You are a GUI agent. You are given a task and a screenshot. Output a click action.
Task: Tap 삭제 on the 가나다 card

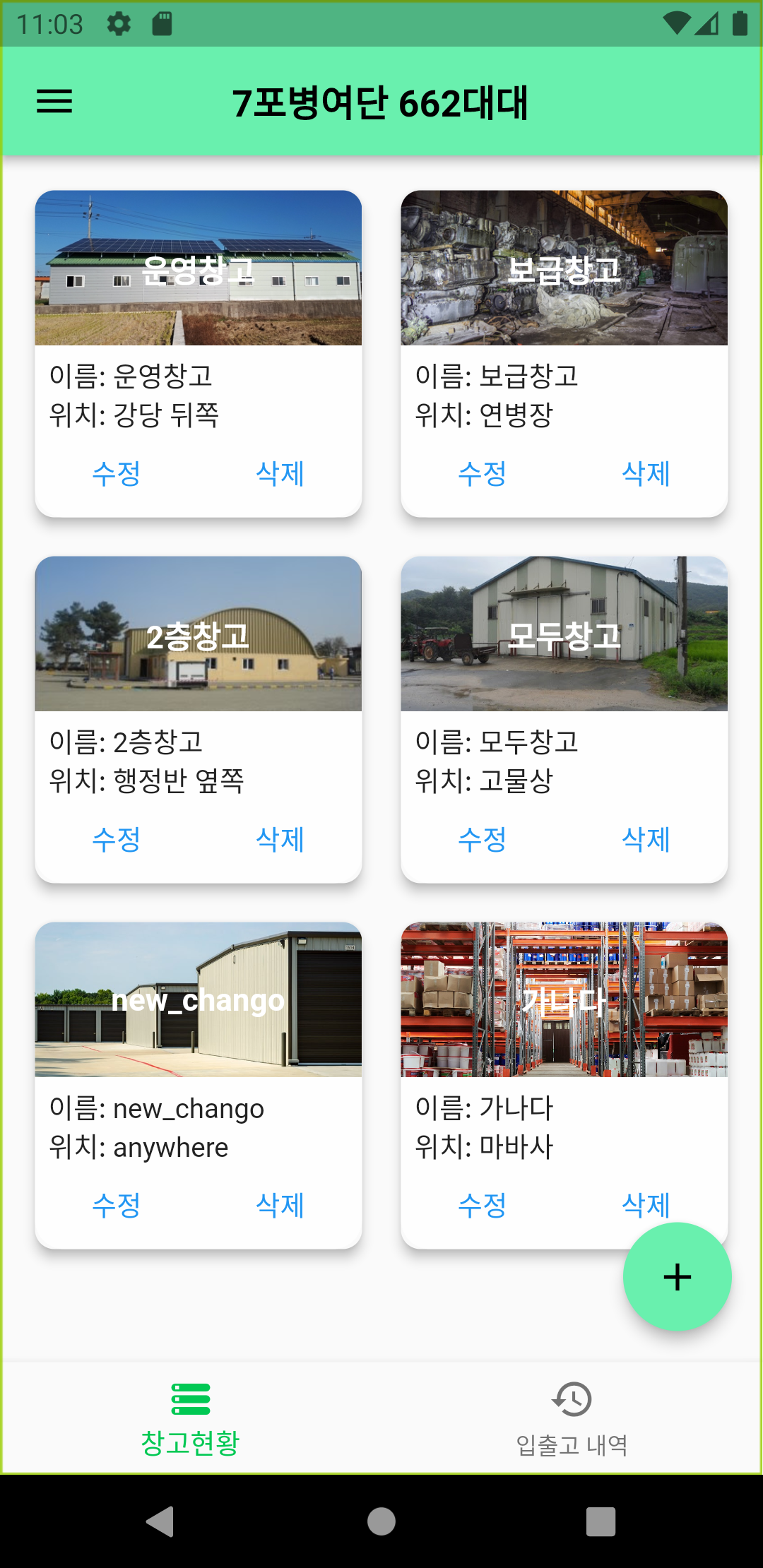pyautogui.click(x=639, y=1201)
